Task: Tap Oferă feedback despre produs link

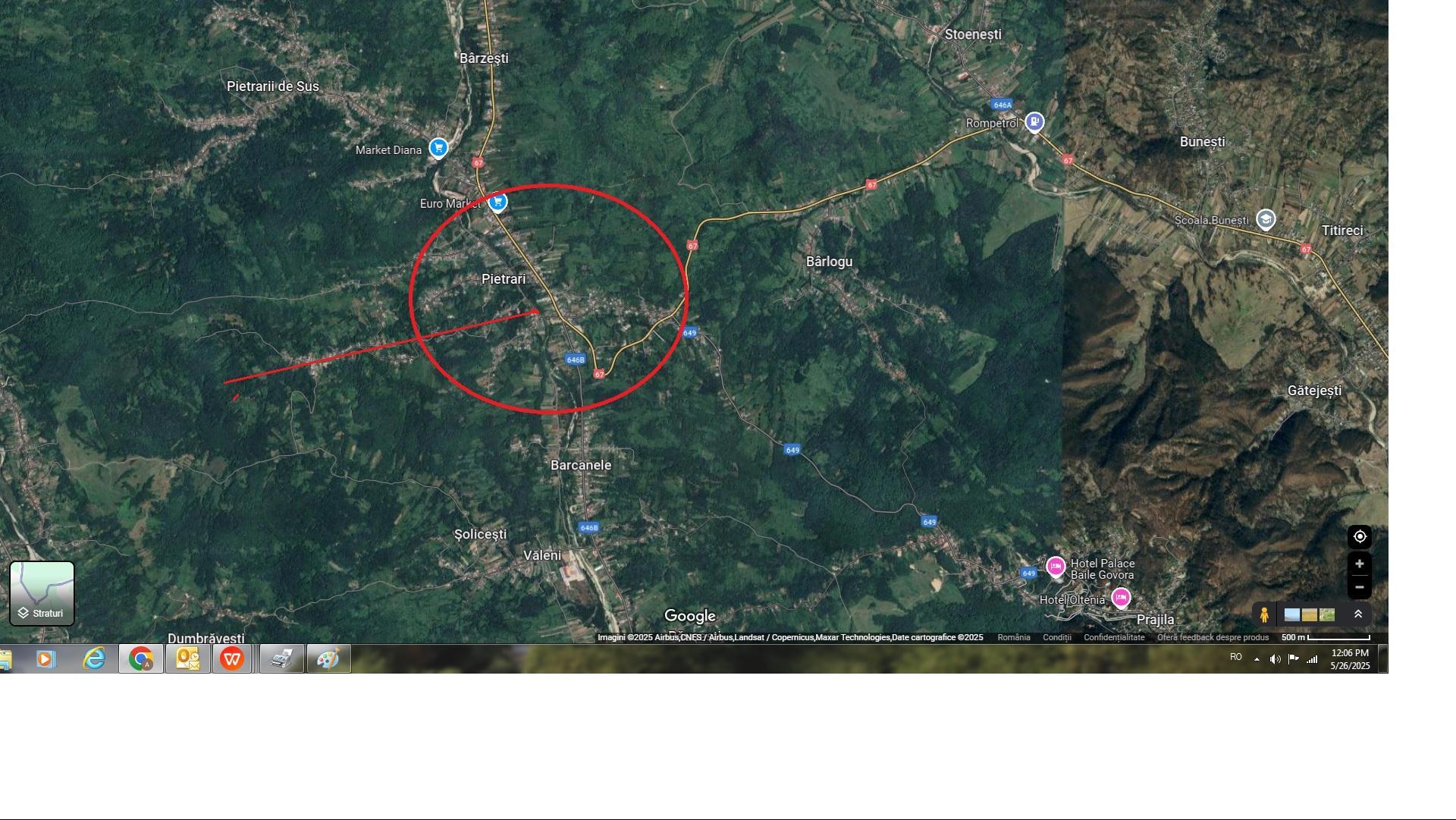Action: pos(1213,638)
